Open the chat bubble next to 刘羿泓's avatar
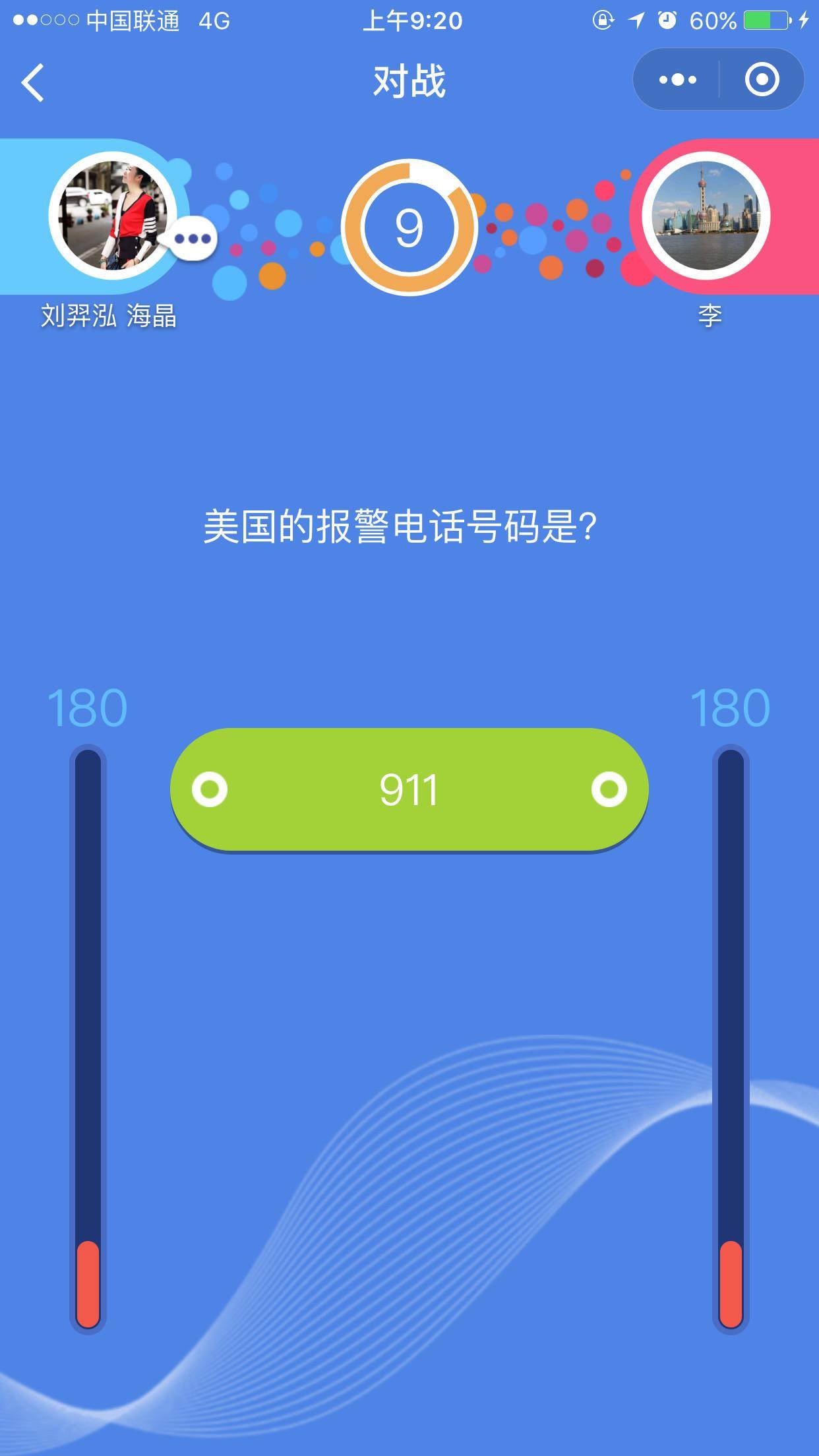The image size is (819, 1456). point(192,239)
